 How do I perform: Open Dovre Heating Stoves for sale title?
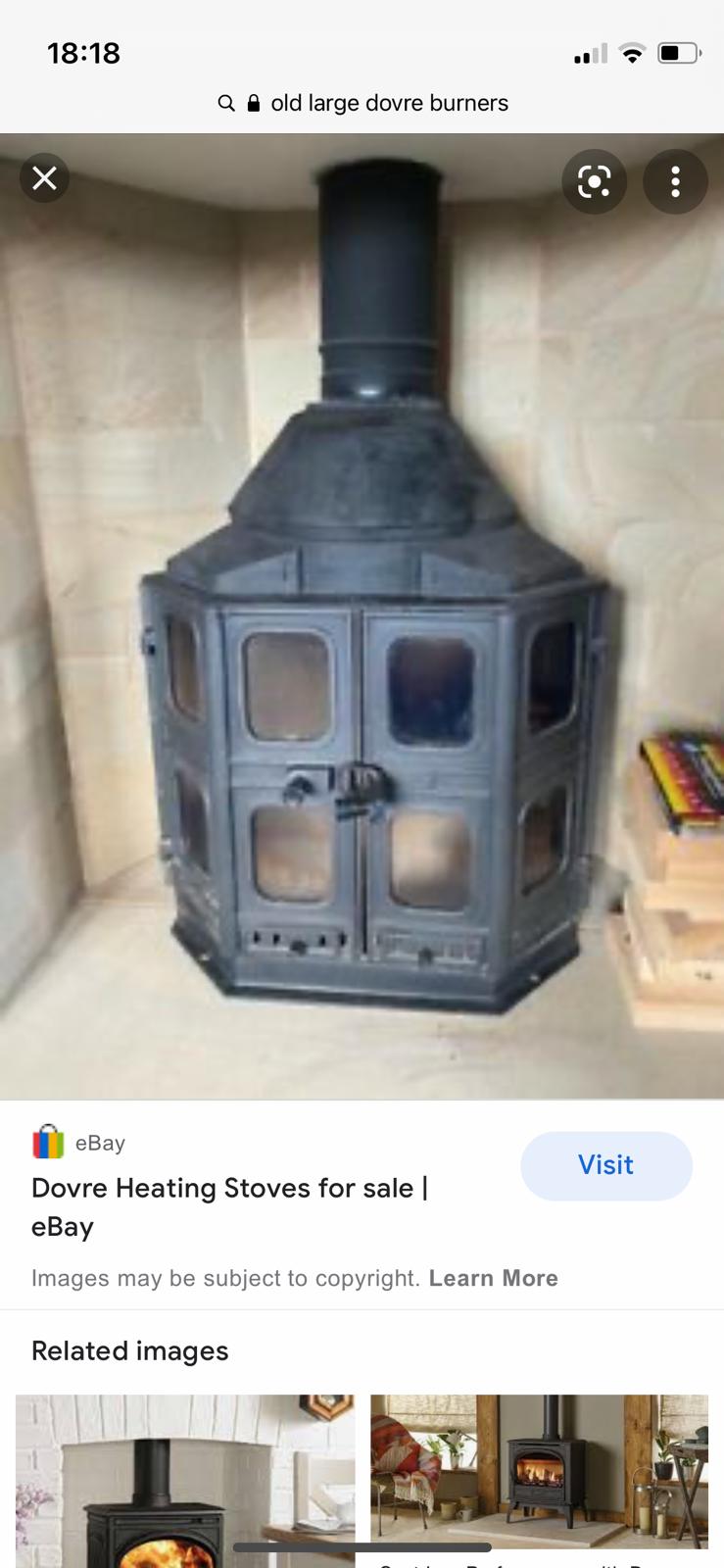click(229, 1206)
